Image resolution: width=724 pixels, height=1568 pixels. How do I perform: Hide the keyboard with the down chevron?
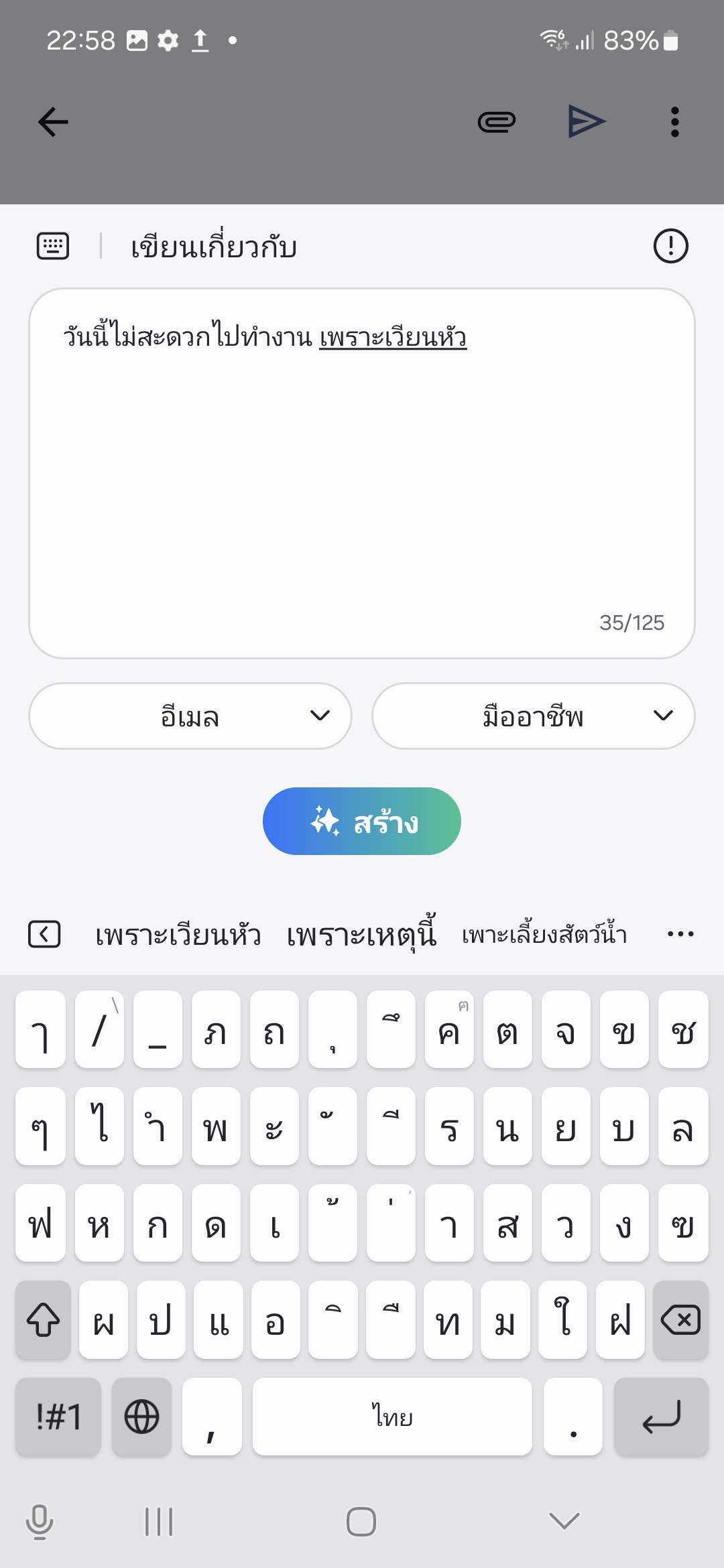tap(564, 1521)
